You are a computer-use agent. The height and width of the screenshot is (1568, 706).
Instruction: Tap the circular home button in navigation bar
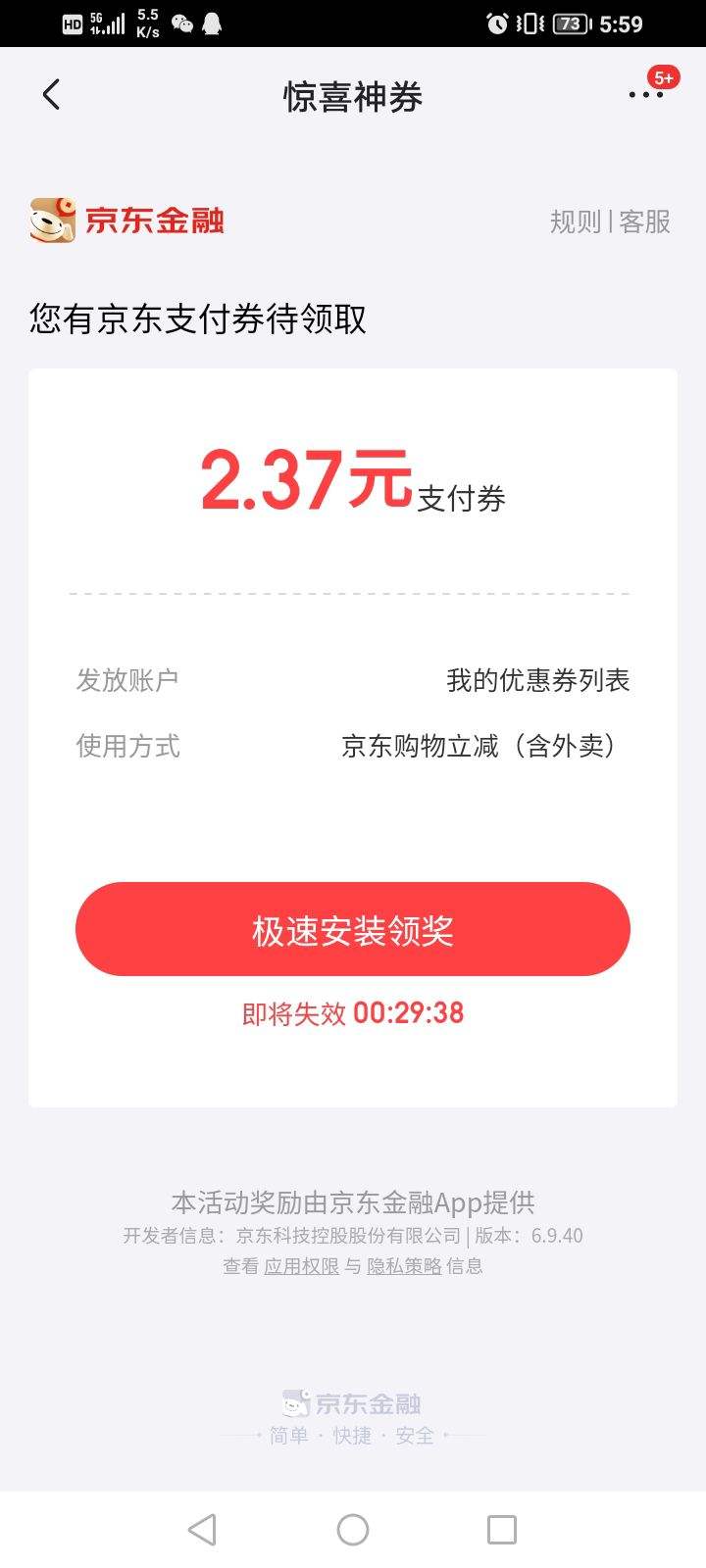click(x=353, y=1528)
